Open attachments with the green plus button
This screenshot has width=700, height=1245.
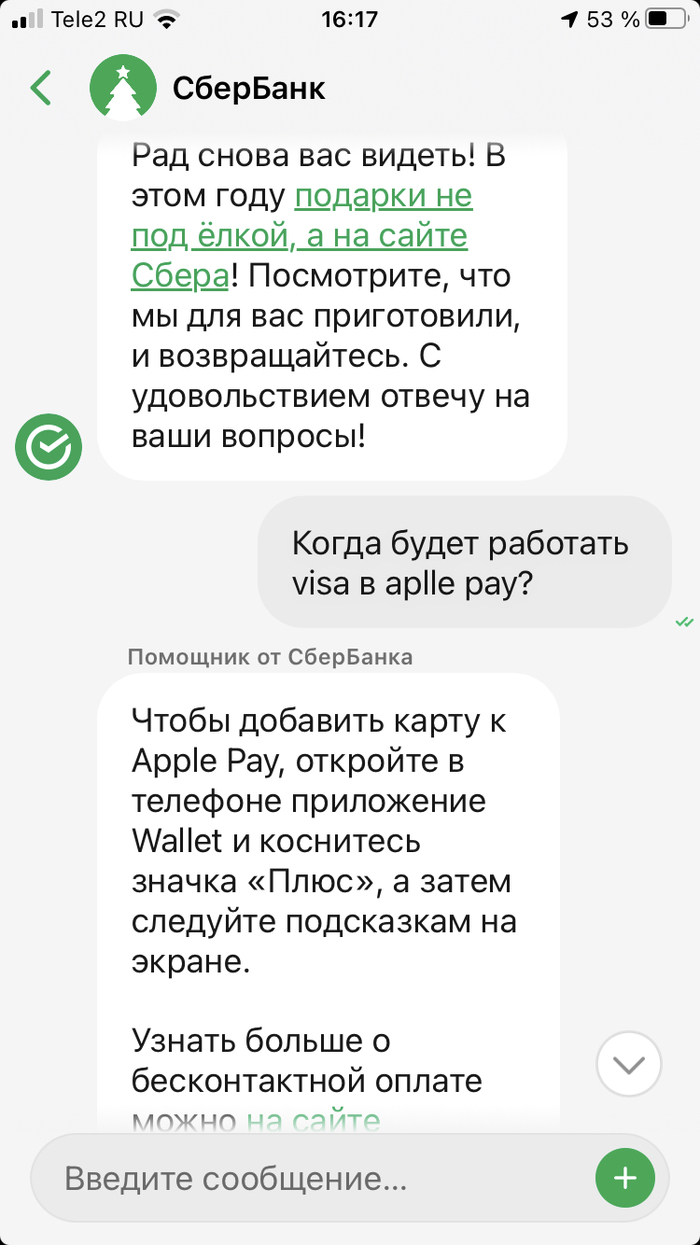625,1178
